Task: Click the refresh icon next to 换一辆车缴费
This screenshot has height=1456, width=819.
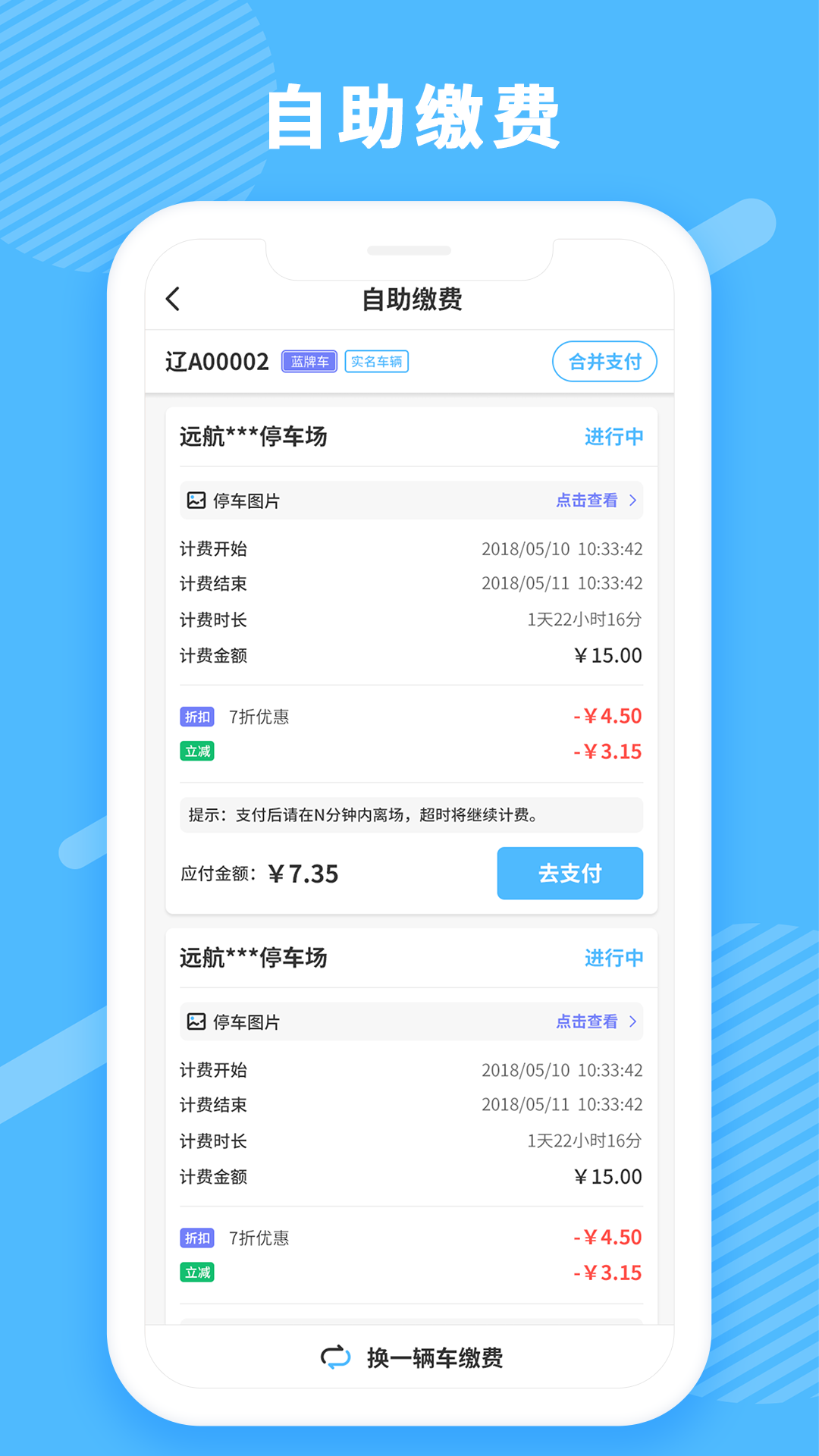Action: point(336,1357)
